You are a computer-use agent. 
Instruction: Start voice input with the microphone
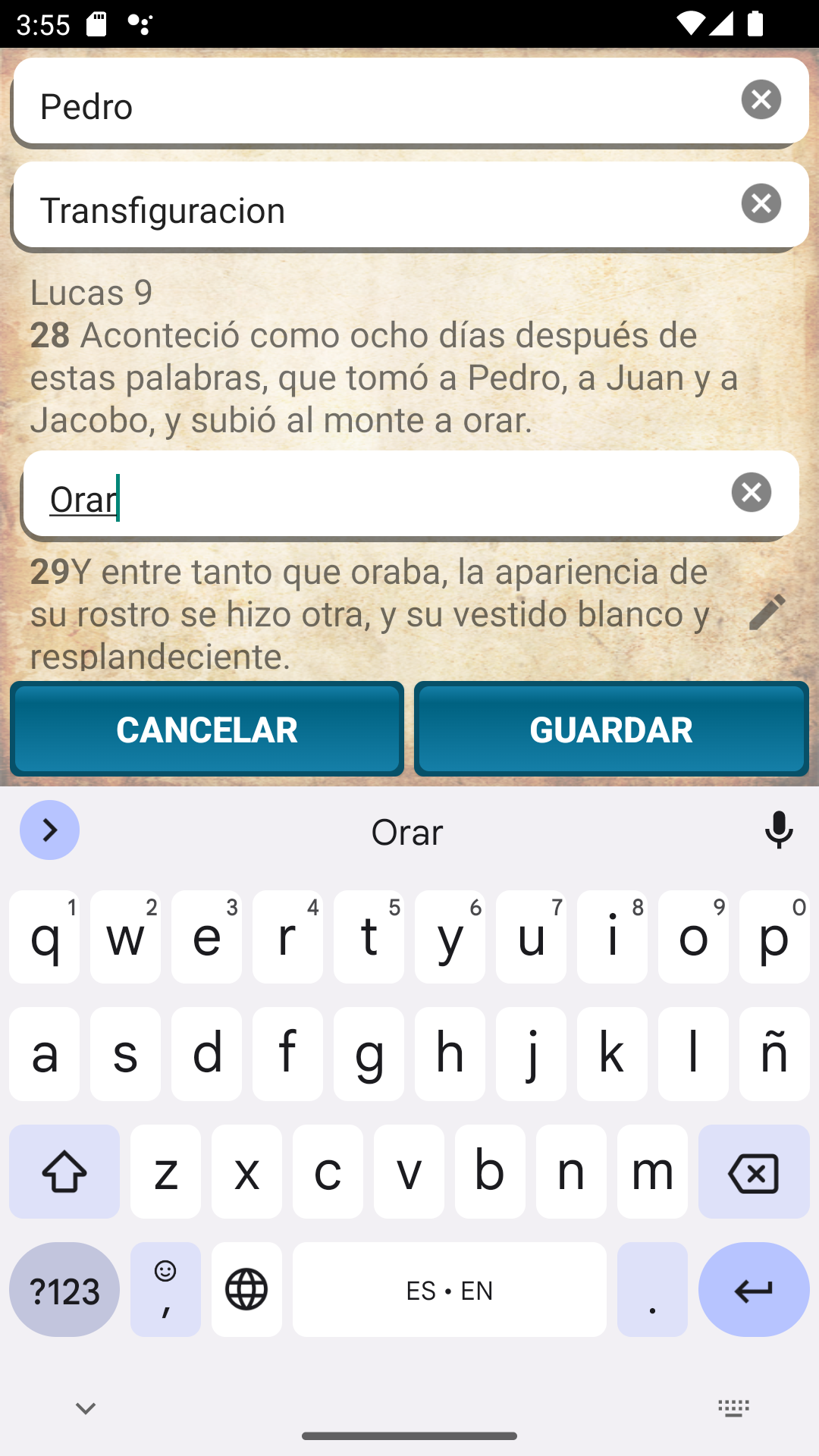[779, 830]
